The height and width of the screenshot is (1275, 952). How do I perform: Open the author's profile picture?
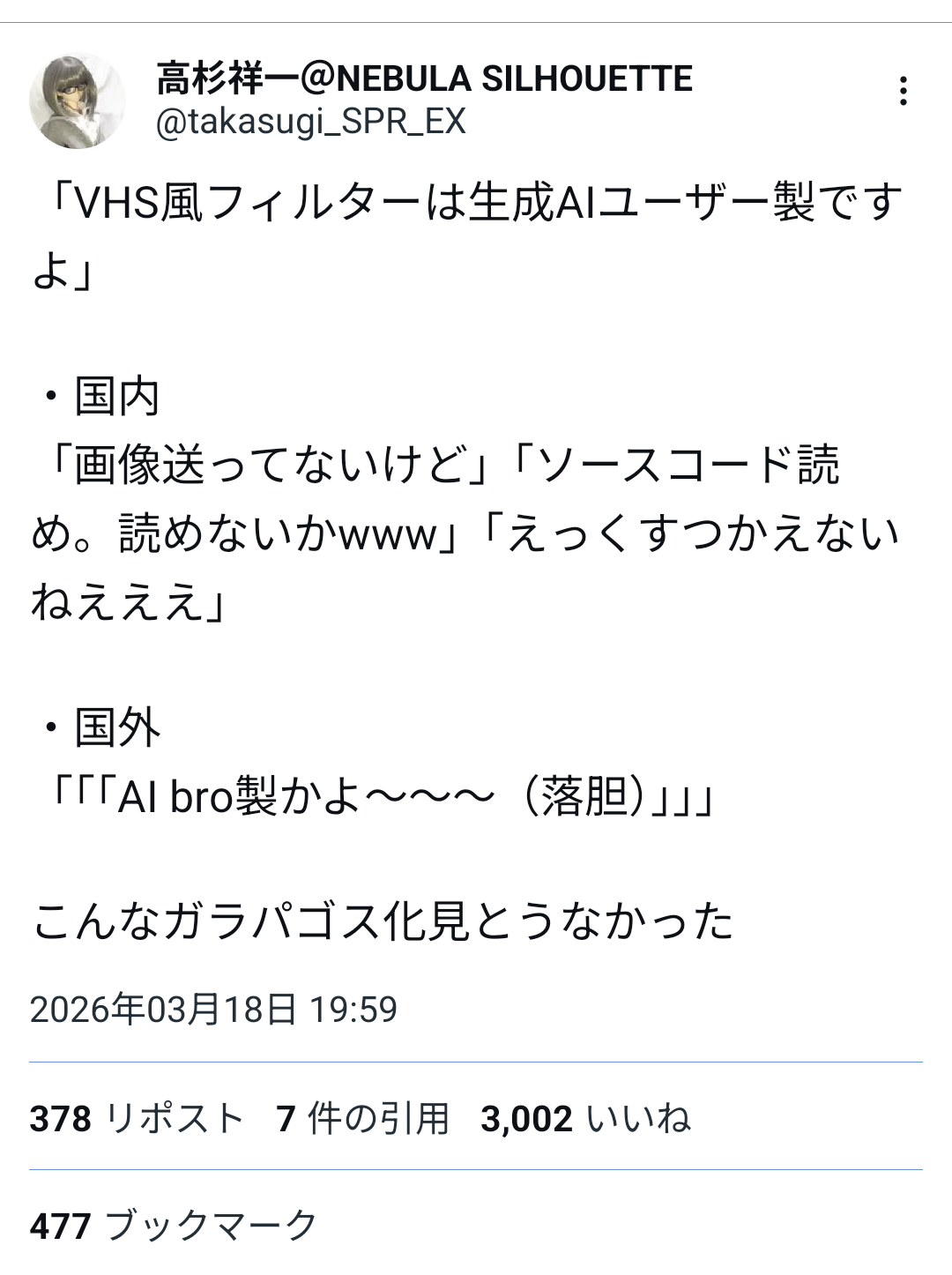pos(78,100)
